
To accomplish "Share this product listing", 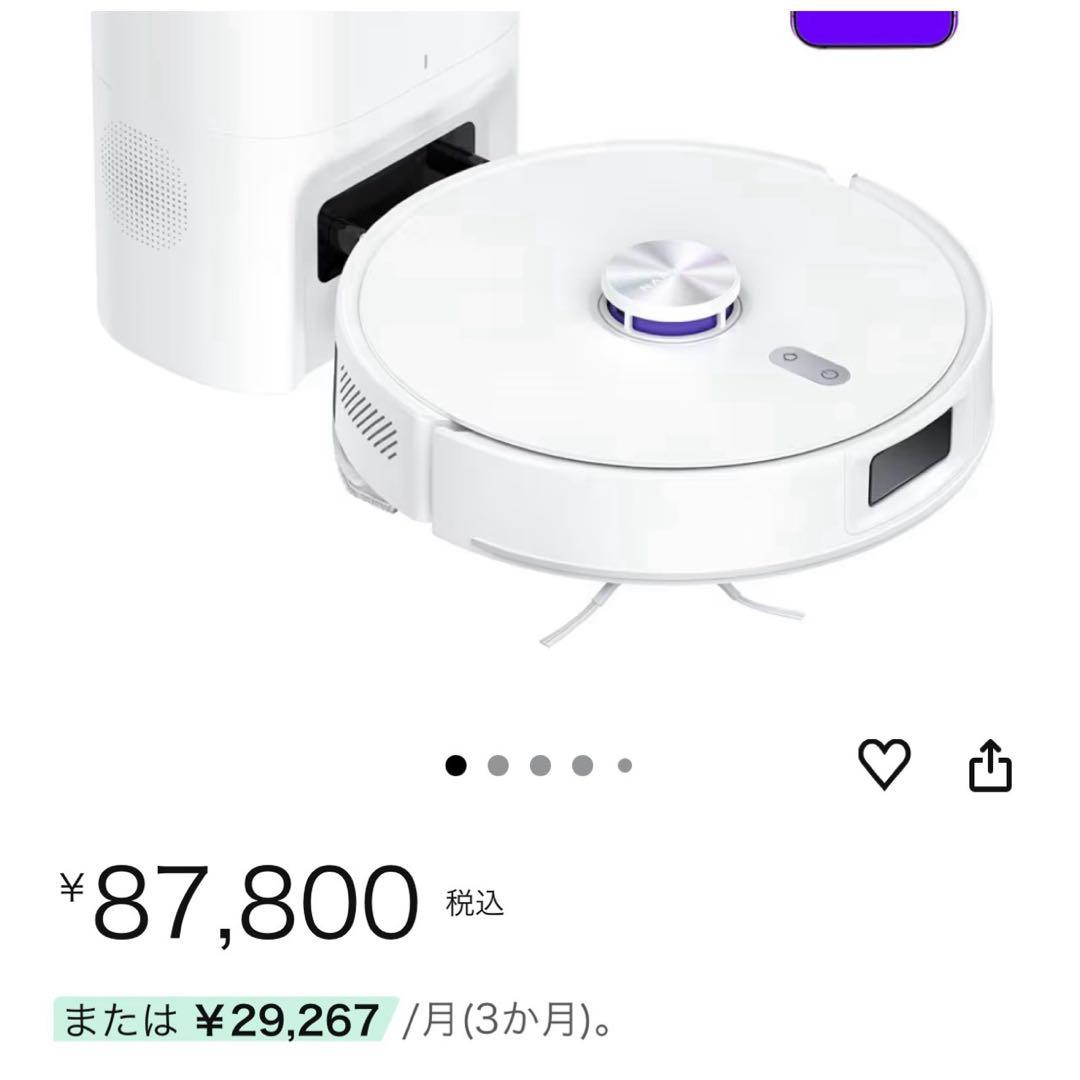I will coord(991,766).
